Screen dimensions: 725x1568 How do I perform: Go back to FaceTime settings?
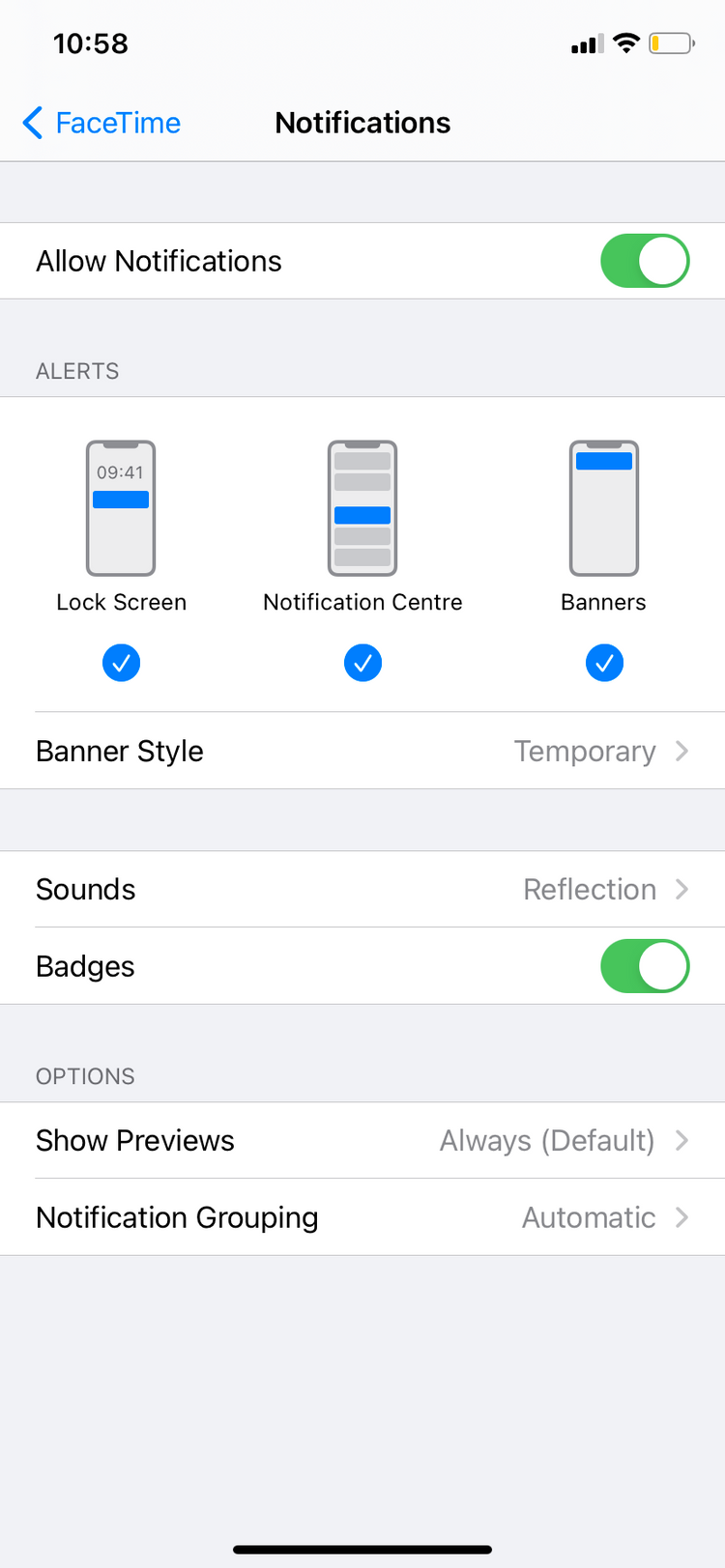point(102,123)
